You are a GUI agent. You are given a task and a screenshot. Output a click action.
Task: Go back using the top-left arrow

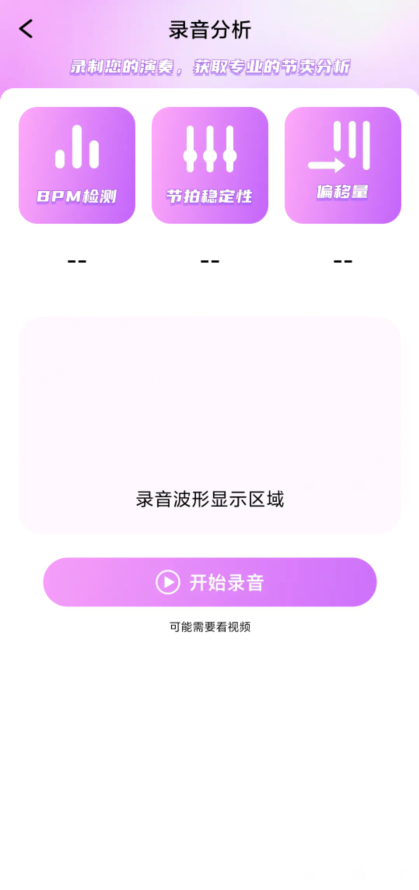pos(26,29)
